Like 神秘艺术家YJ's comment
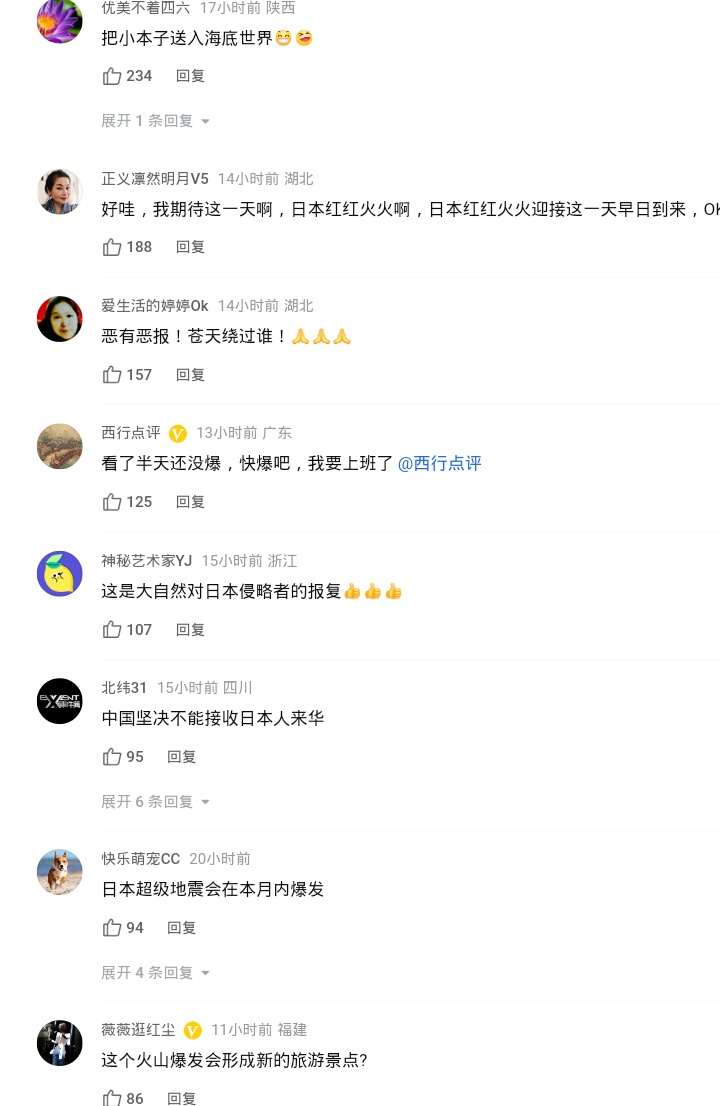Image resolution: width=720 pixels, height=1106 pixels. tap(112, 630)
